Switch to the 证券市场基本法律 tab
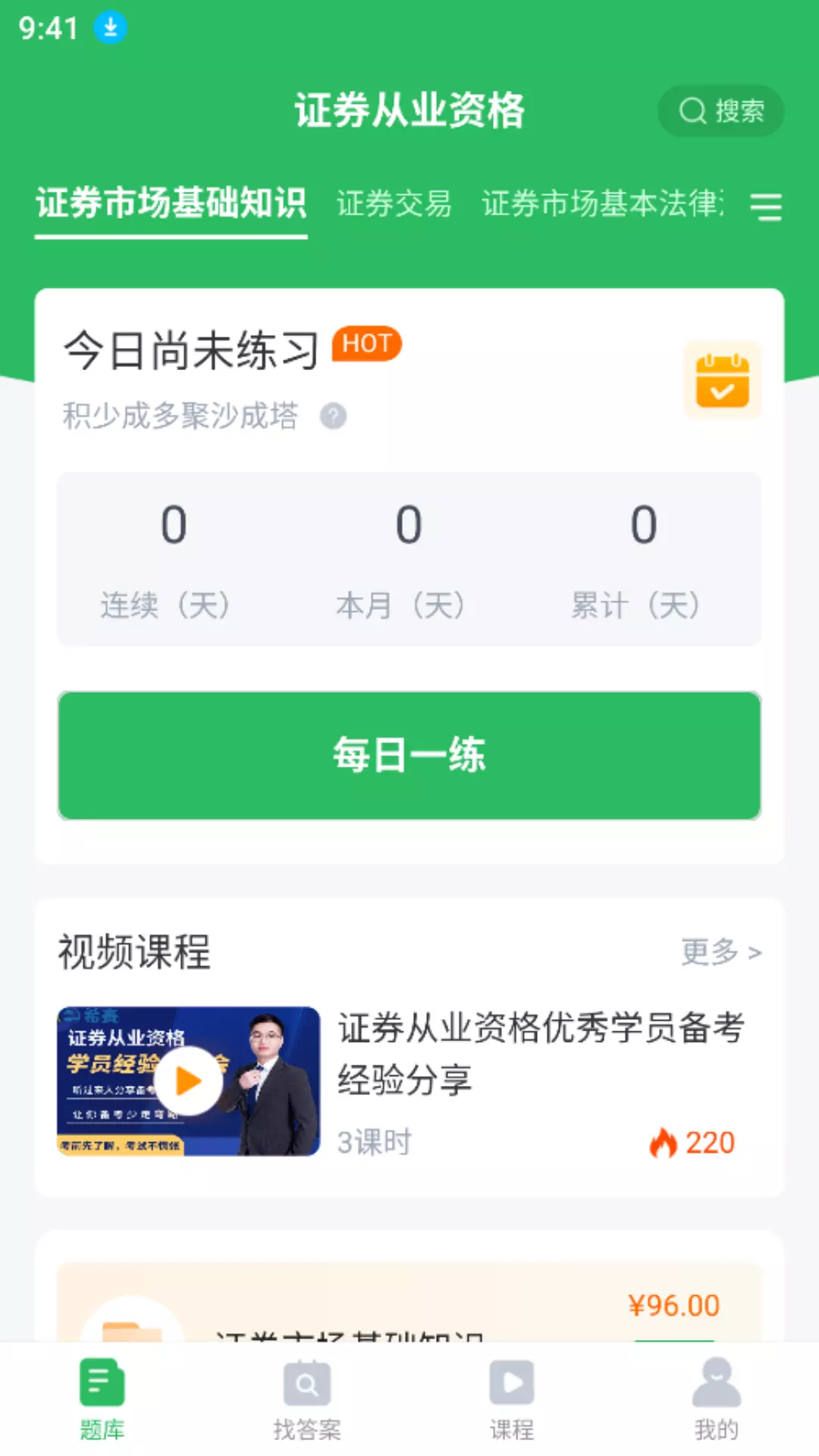This screenshot has width=819, height=1456. click(x=603, y=204)
